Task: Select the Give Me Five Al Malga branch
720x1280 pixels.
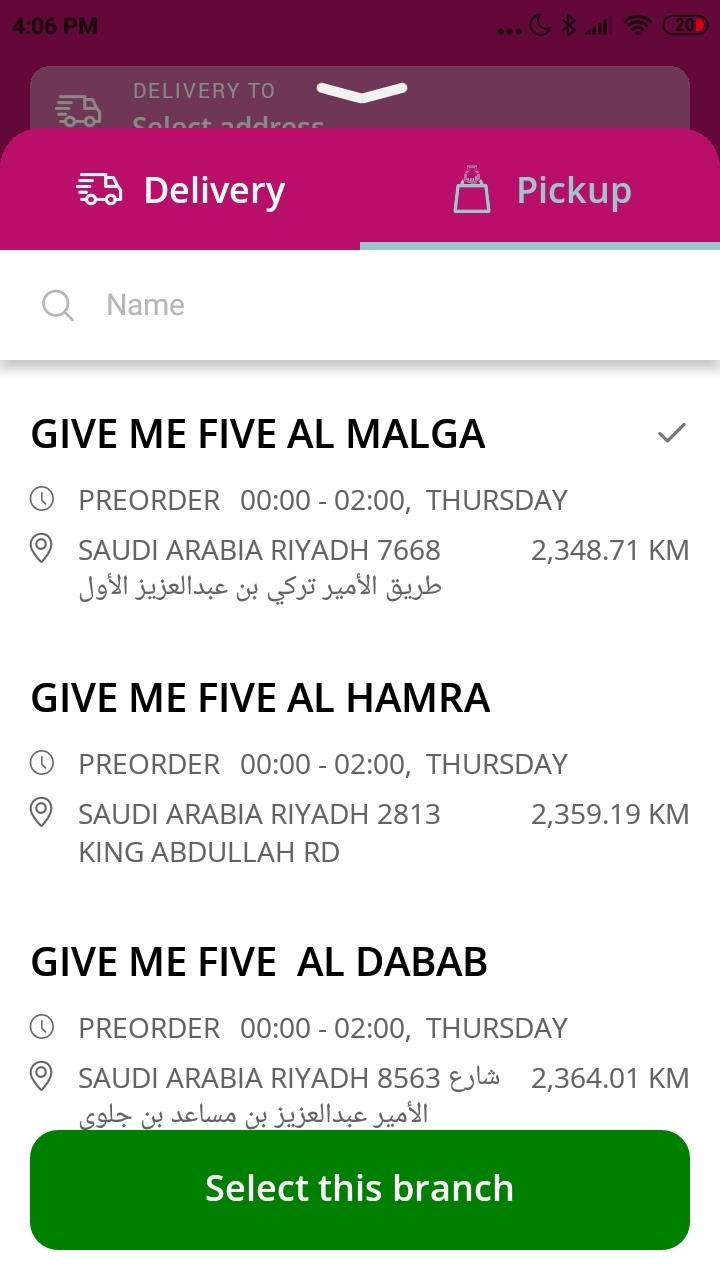Action: [x=360, y=508]
